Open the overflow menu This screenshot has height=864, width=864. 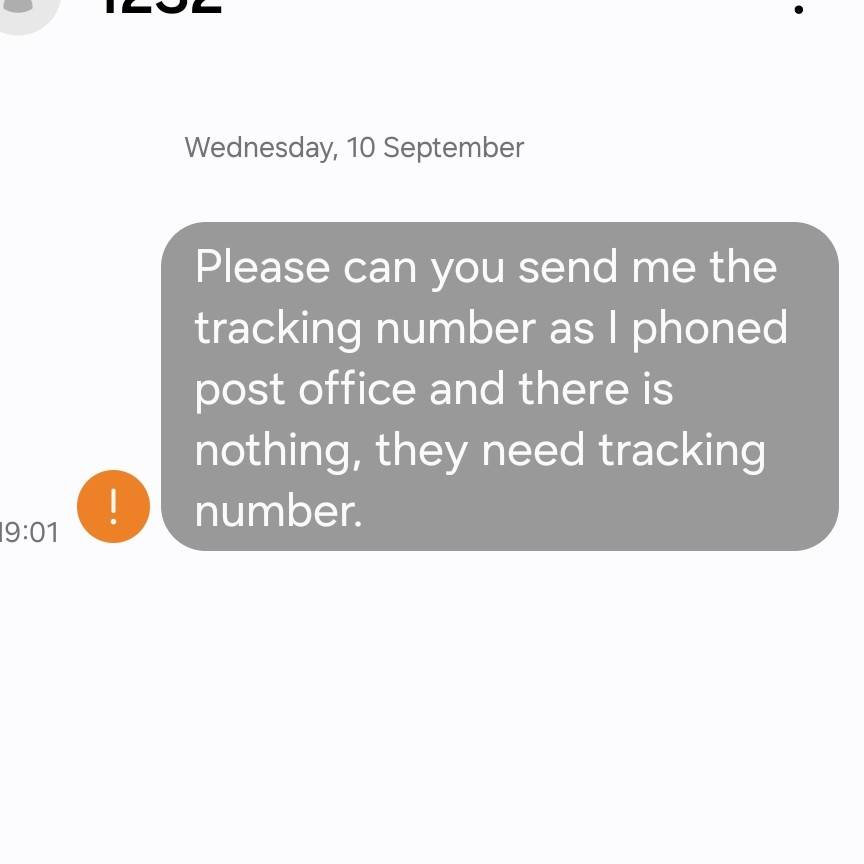(x=798, y=6)
